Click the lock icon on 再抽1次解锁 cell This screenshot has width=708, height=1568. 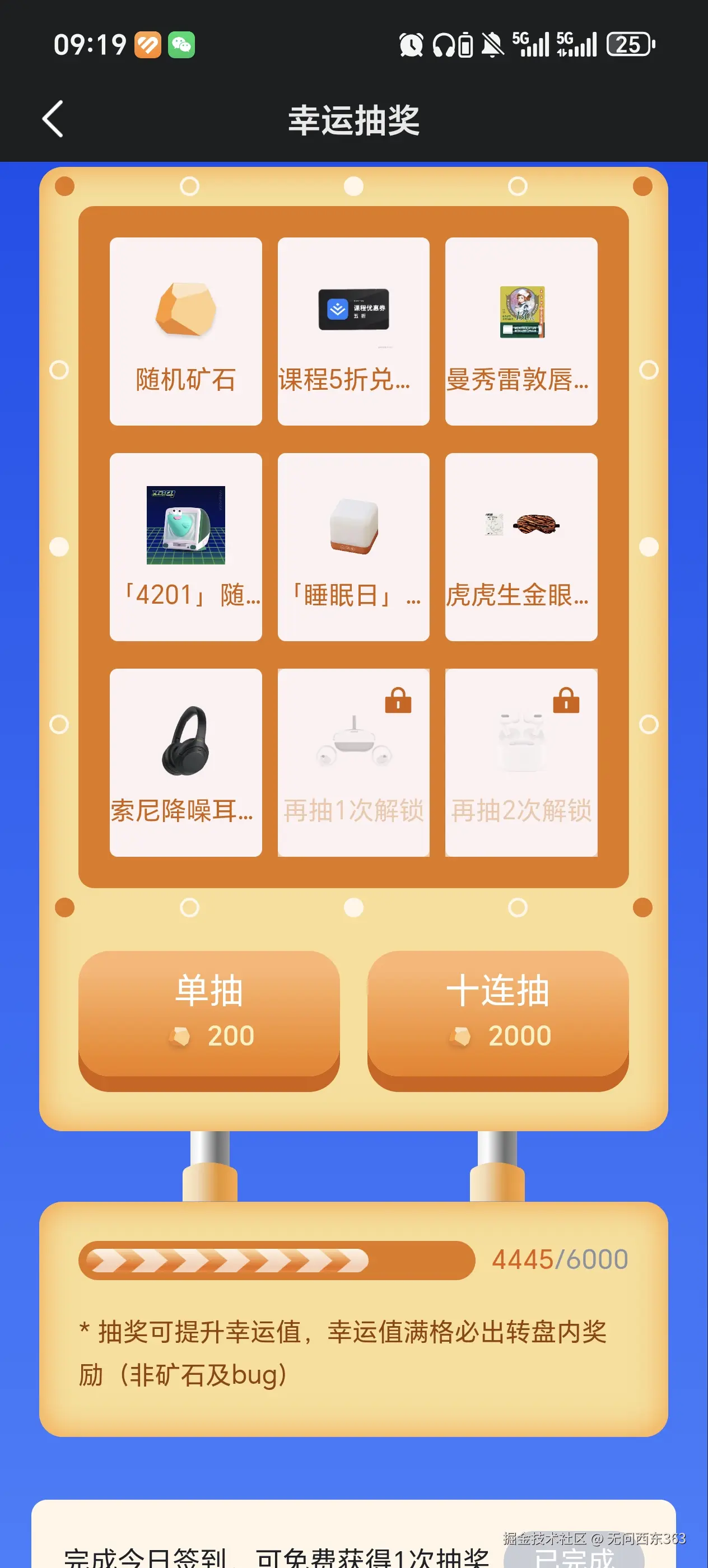399,701
